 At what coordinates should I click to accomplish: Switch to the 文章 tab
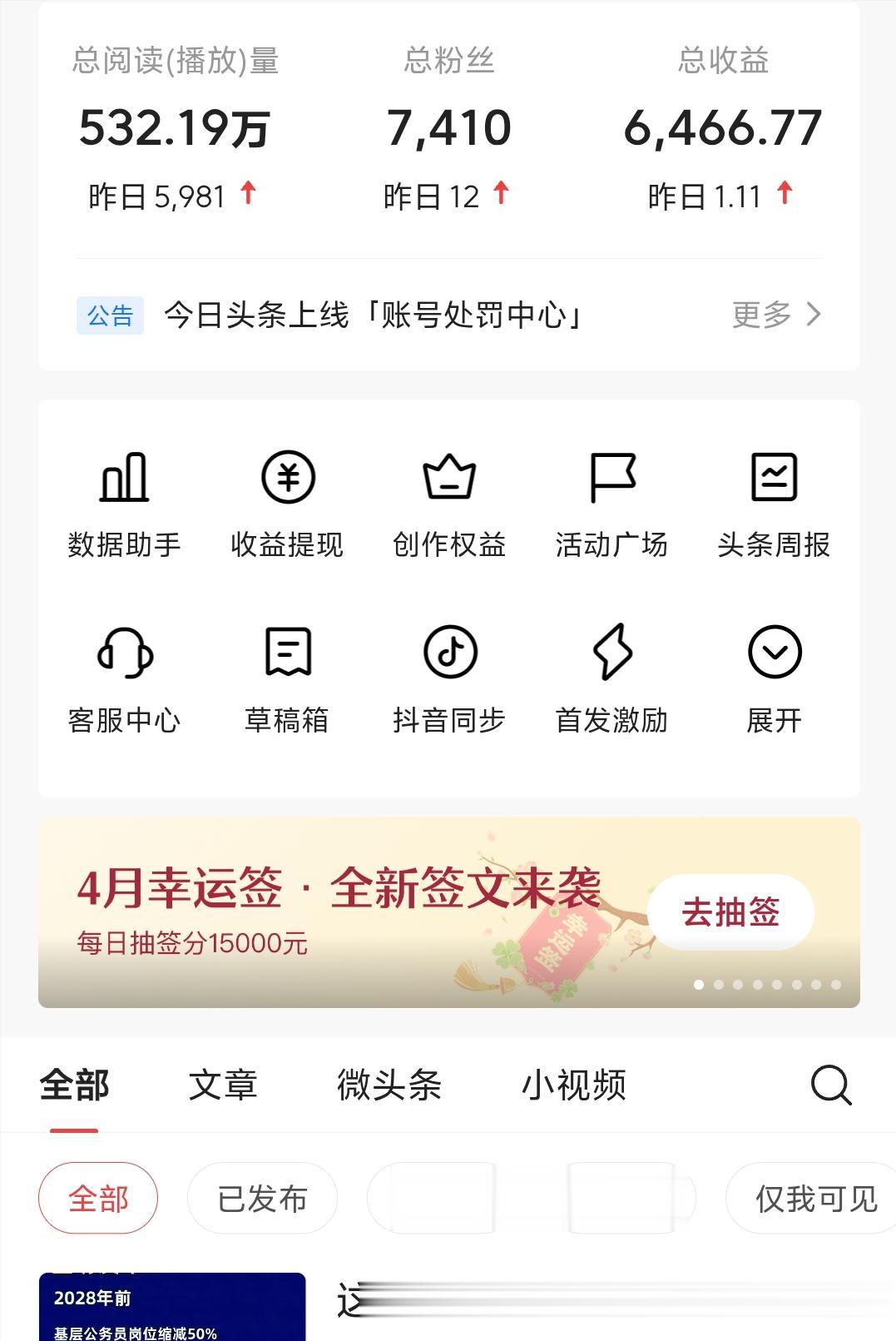click(223, 1085)
